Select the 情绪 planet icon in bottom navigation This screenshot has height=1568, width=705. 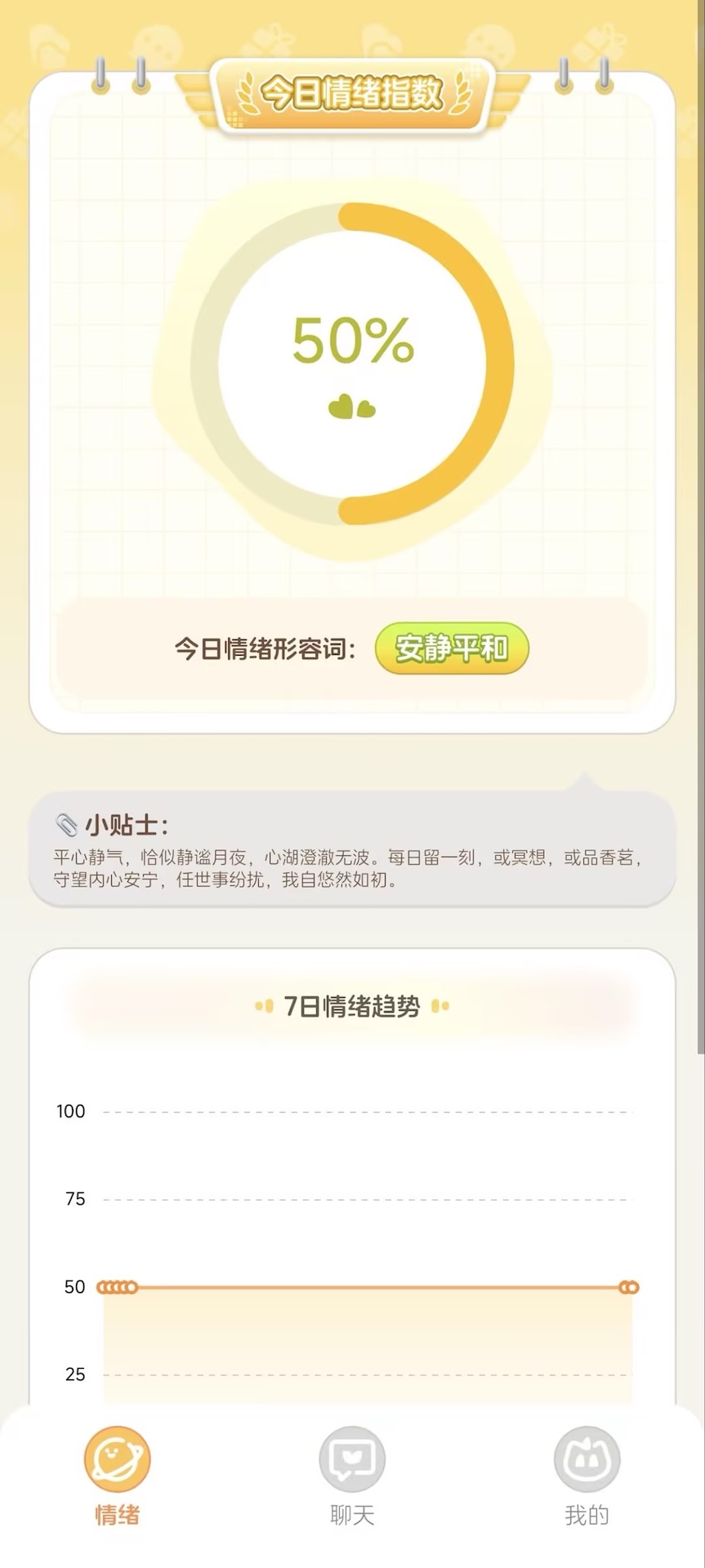tap(117, 1459)
